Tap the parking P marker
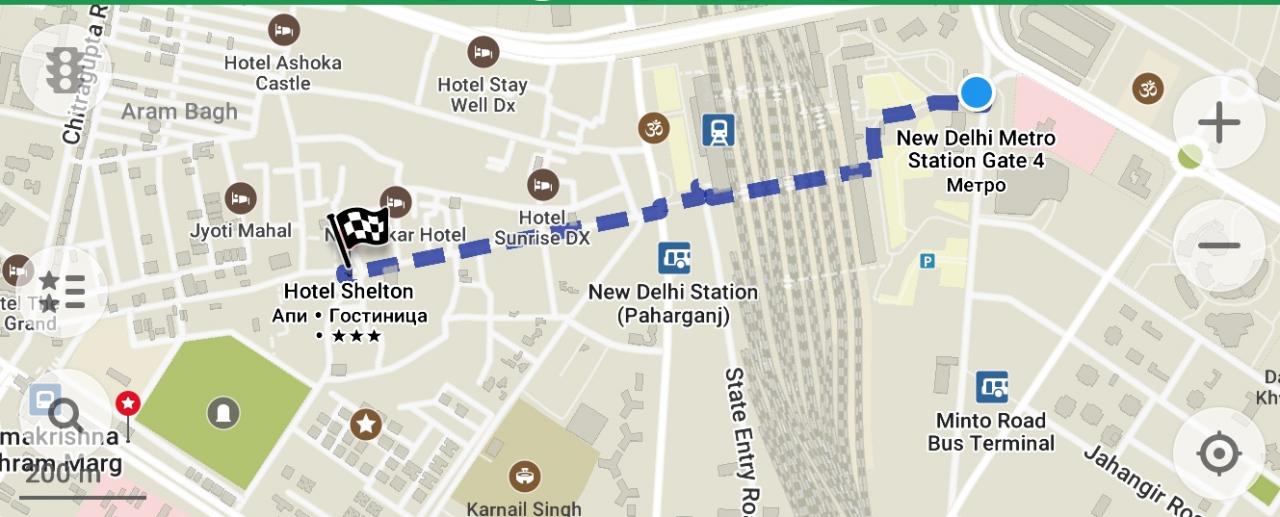The width and height of the screenshot is (1280, 517). coord(927,261)
